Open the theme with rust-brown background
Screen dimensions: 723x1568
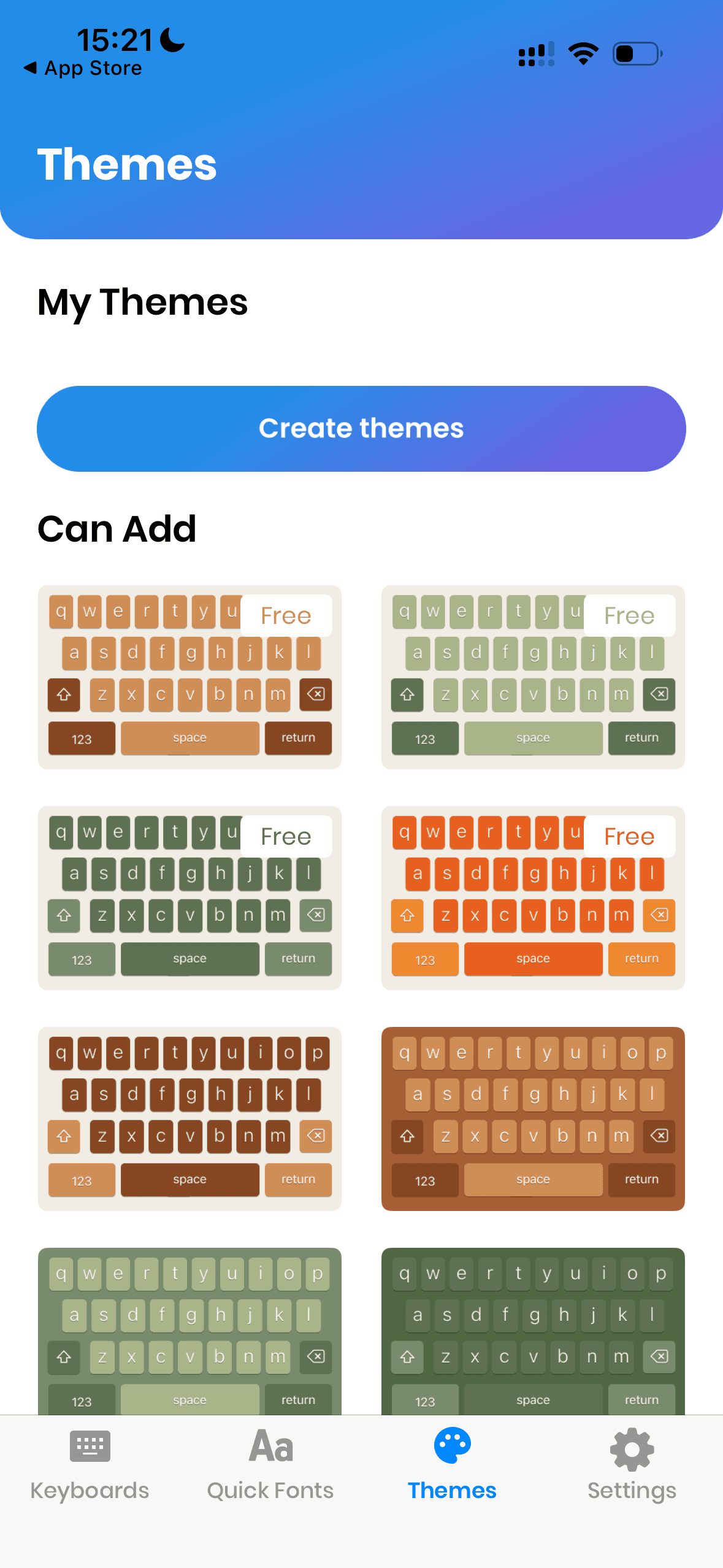pyautogui.click(x=532, y=1118)
